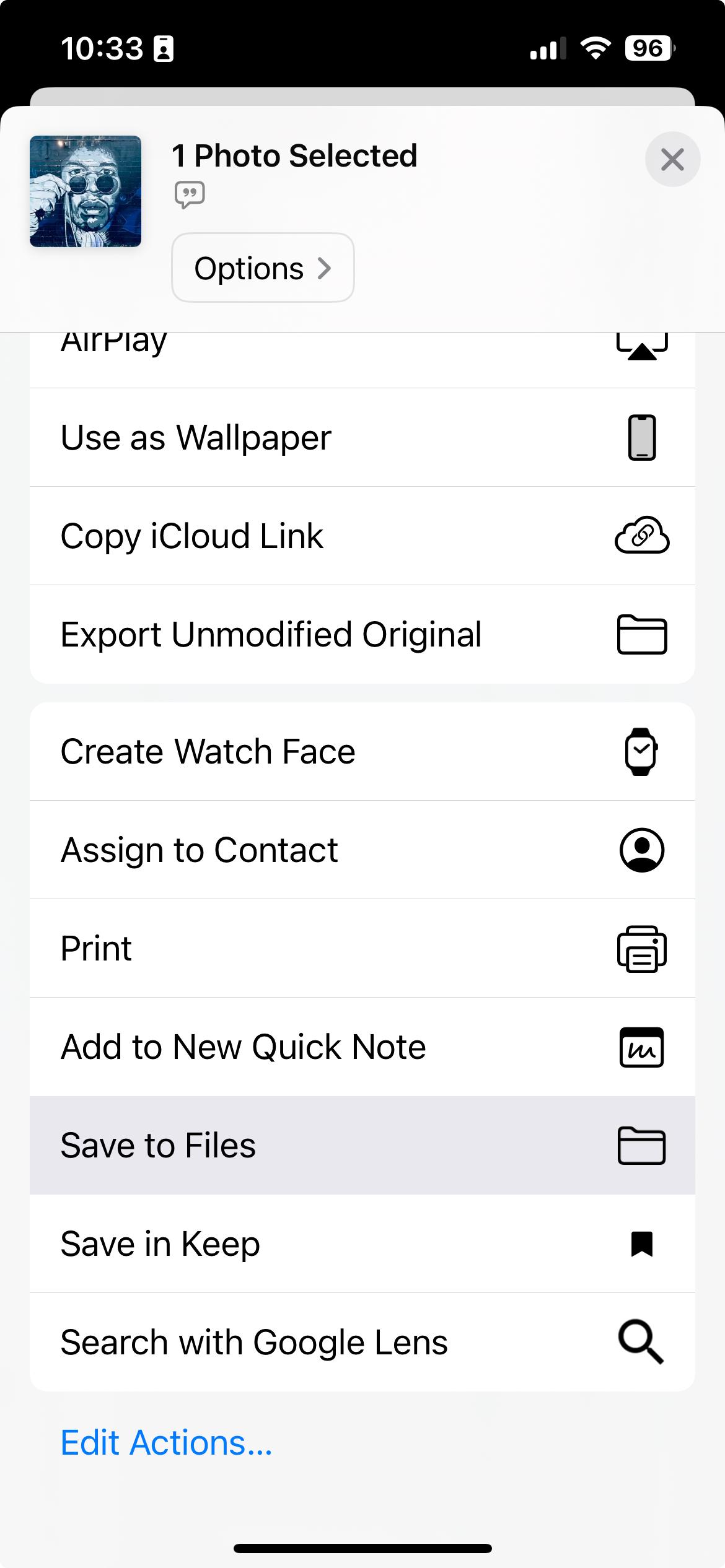
Task: Choose Assign to Contact
Action: (x=362, y=850)
